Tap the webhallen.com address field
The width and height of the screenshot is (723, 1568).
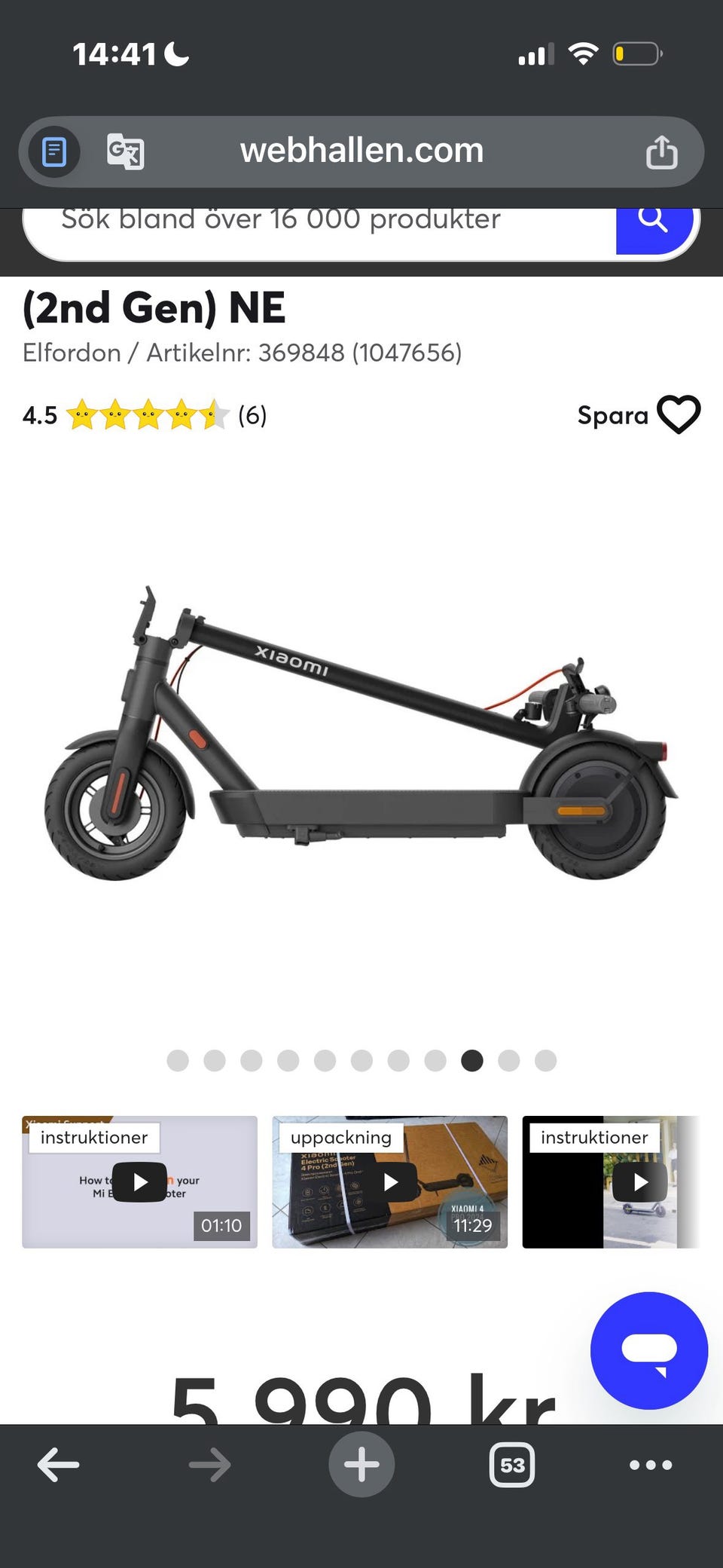[361, 151]
